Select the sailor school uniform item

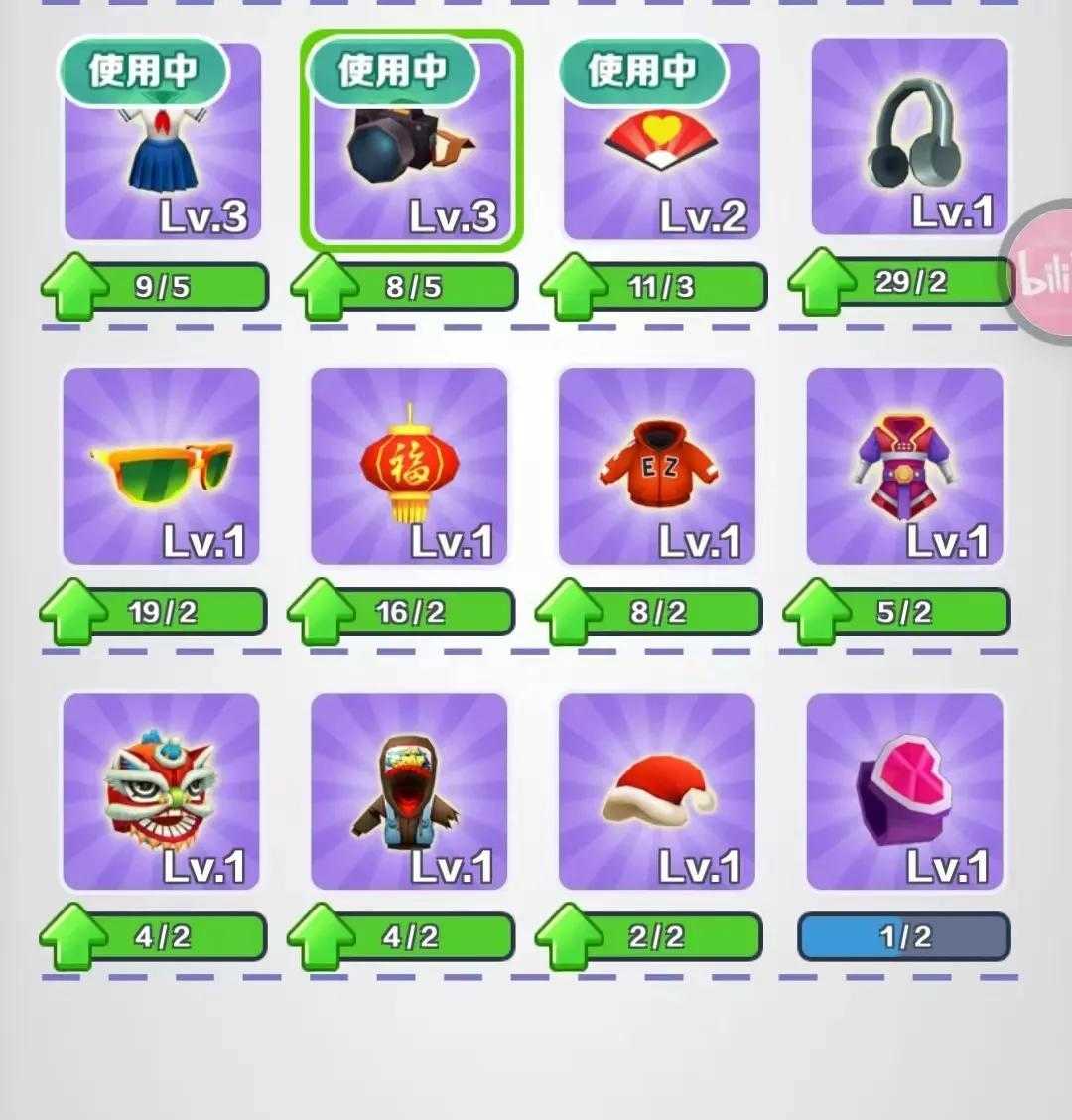[x=159, y=149]
